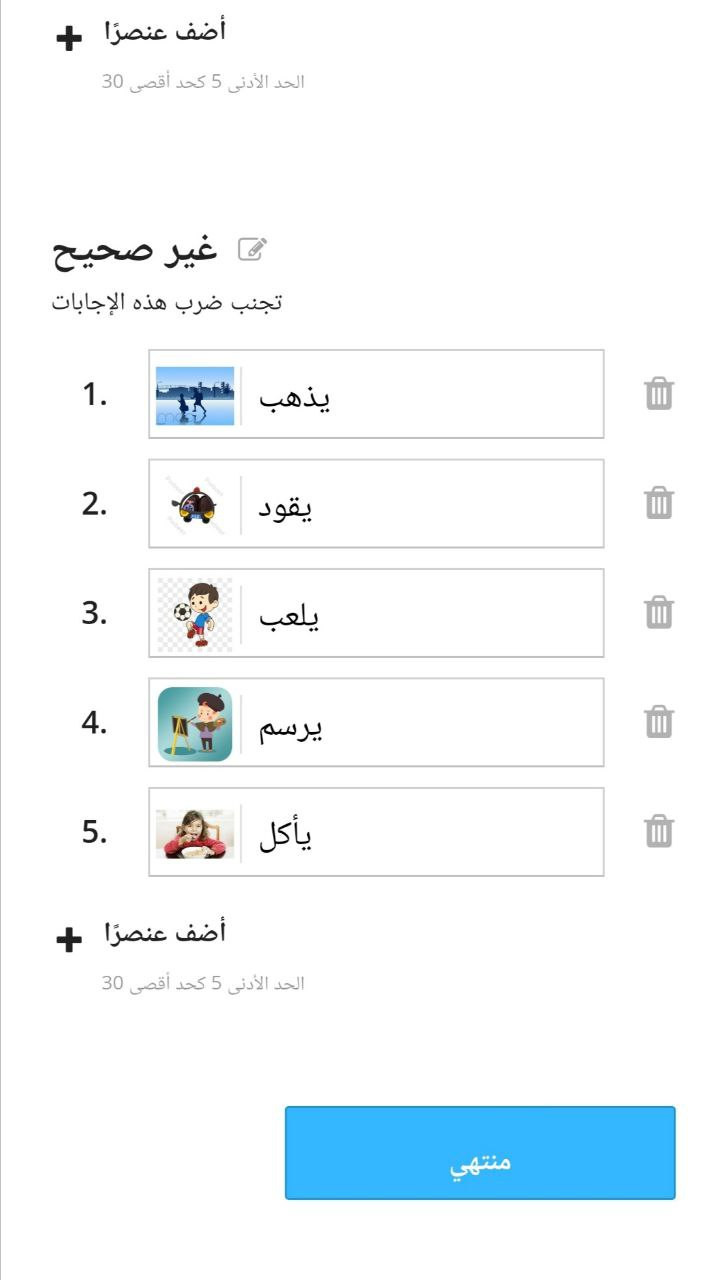Change the painter image for يرسم
Screen dimensions: 704x1280
coord(195,723)
